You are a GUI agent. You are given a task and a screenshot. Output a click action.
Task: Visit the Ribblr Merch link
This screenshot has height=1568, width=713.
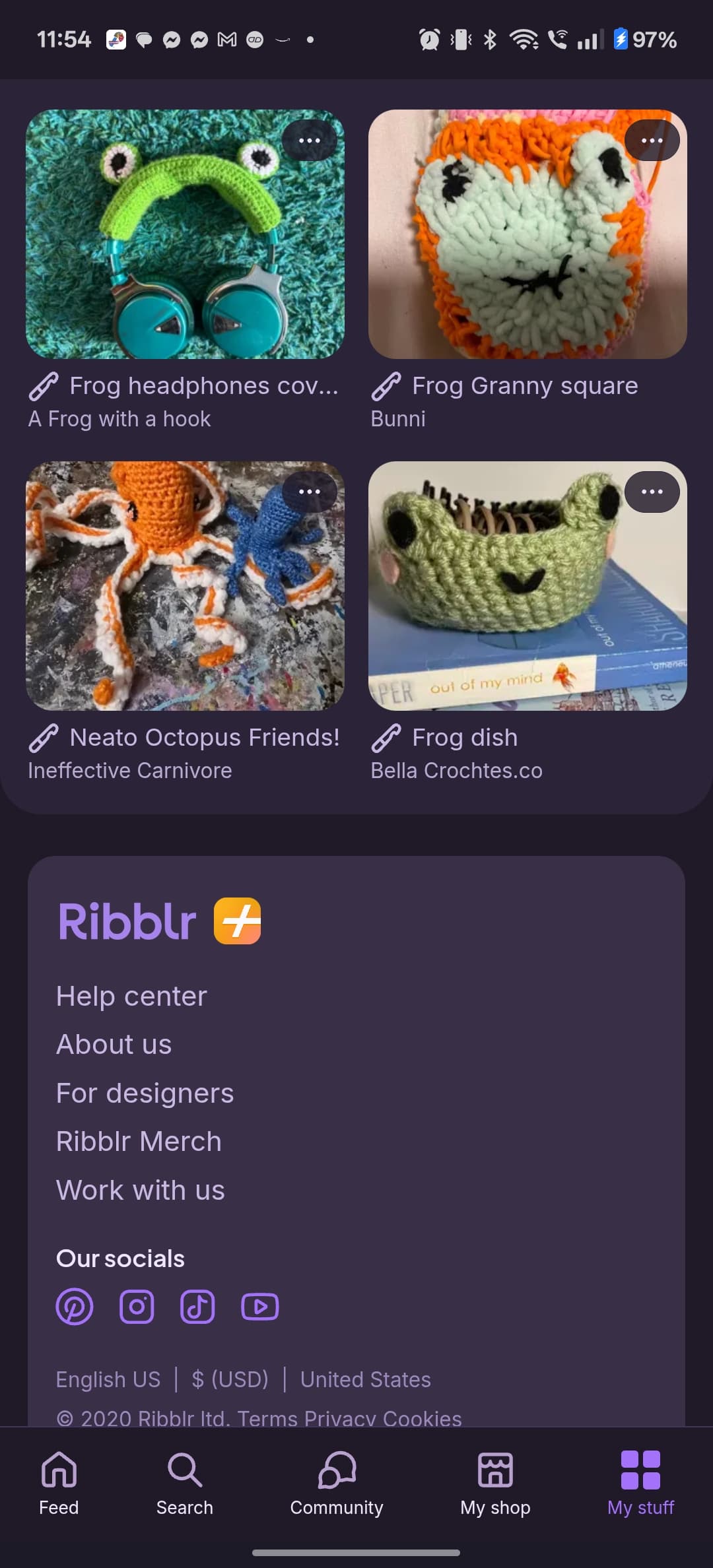(x=139, y=1141)
